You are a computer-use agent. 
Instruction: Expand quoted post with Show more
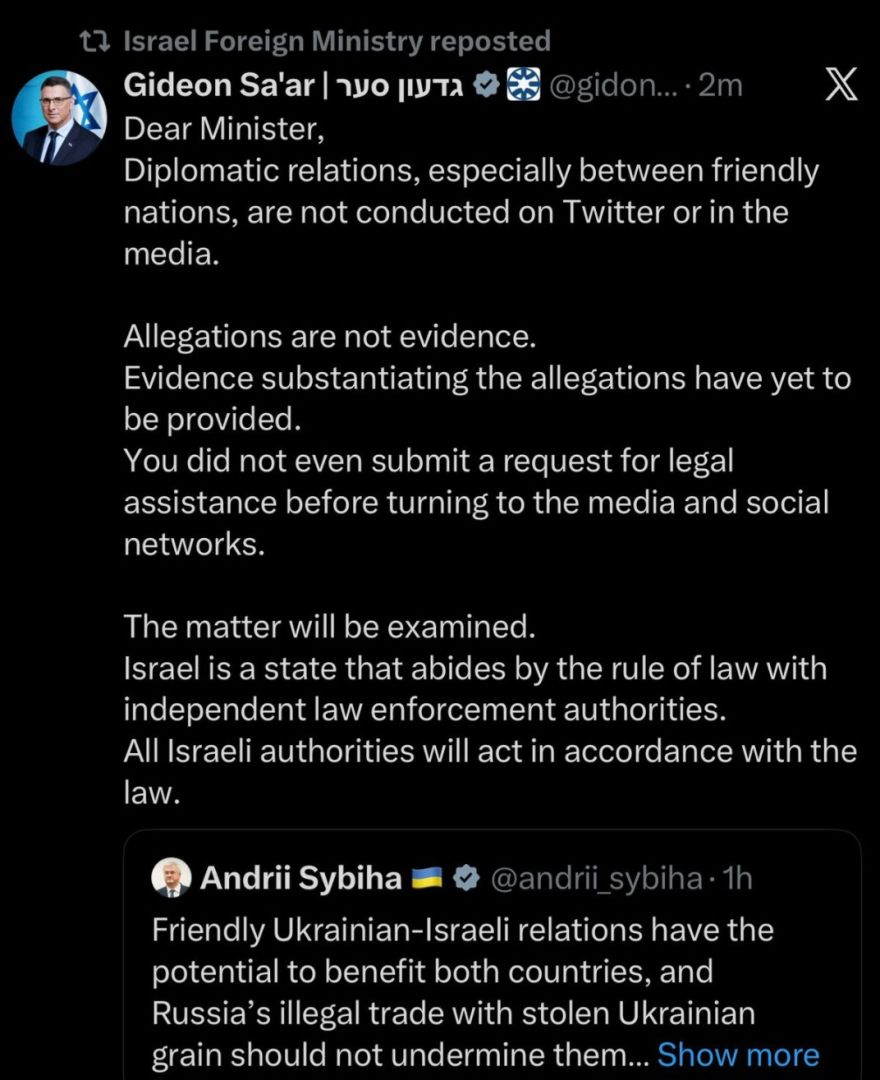pos(738,1054)
